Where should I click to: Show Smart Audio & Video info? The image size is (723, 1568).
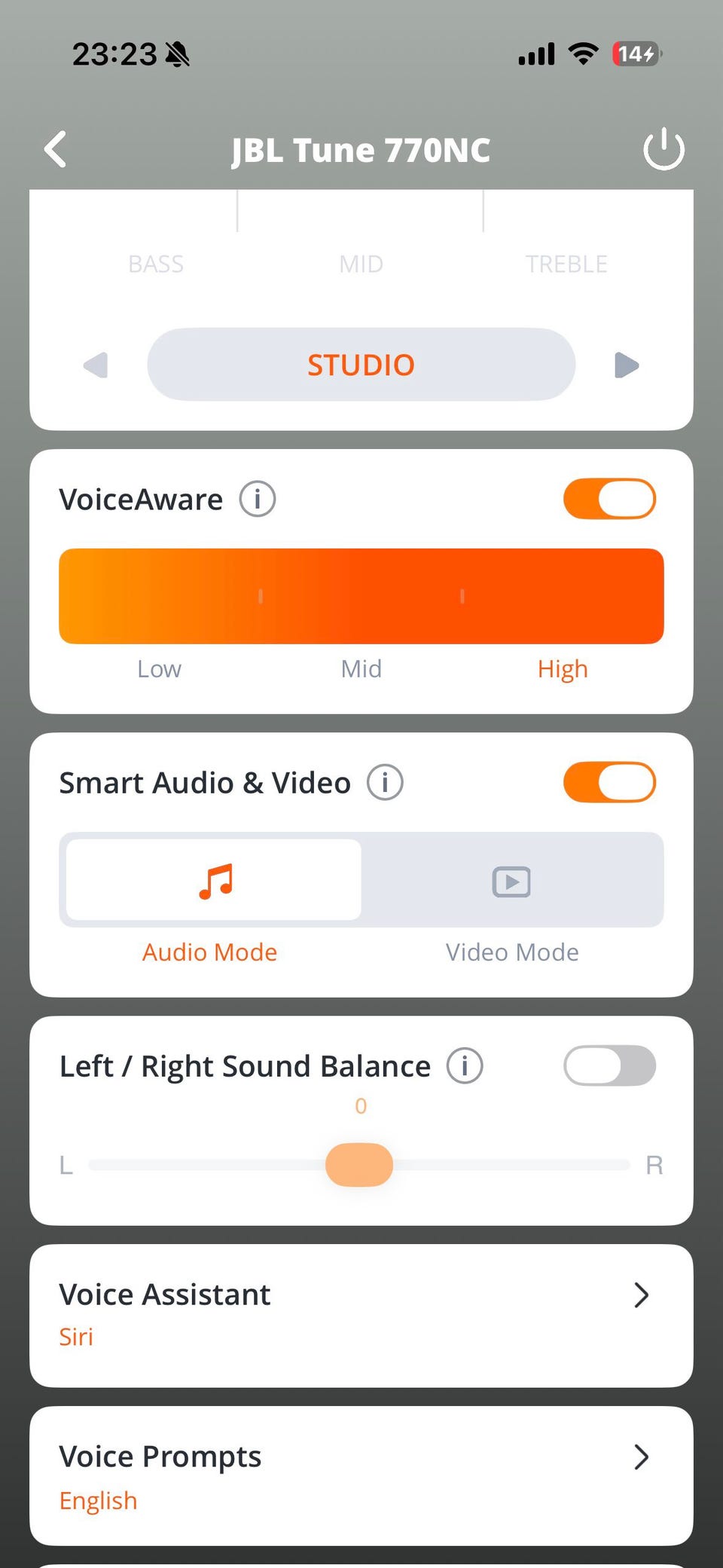coord(385,782)
